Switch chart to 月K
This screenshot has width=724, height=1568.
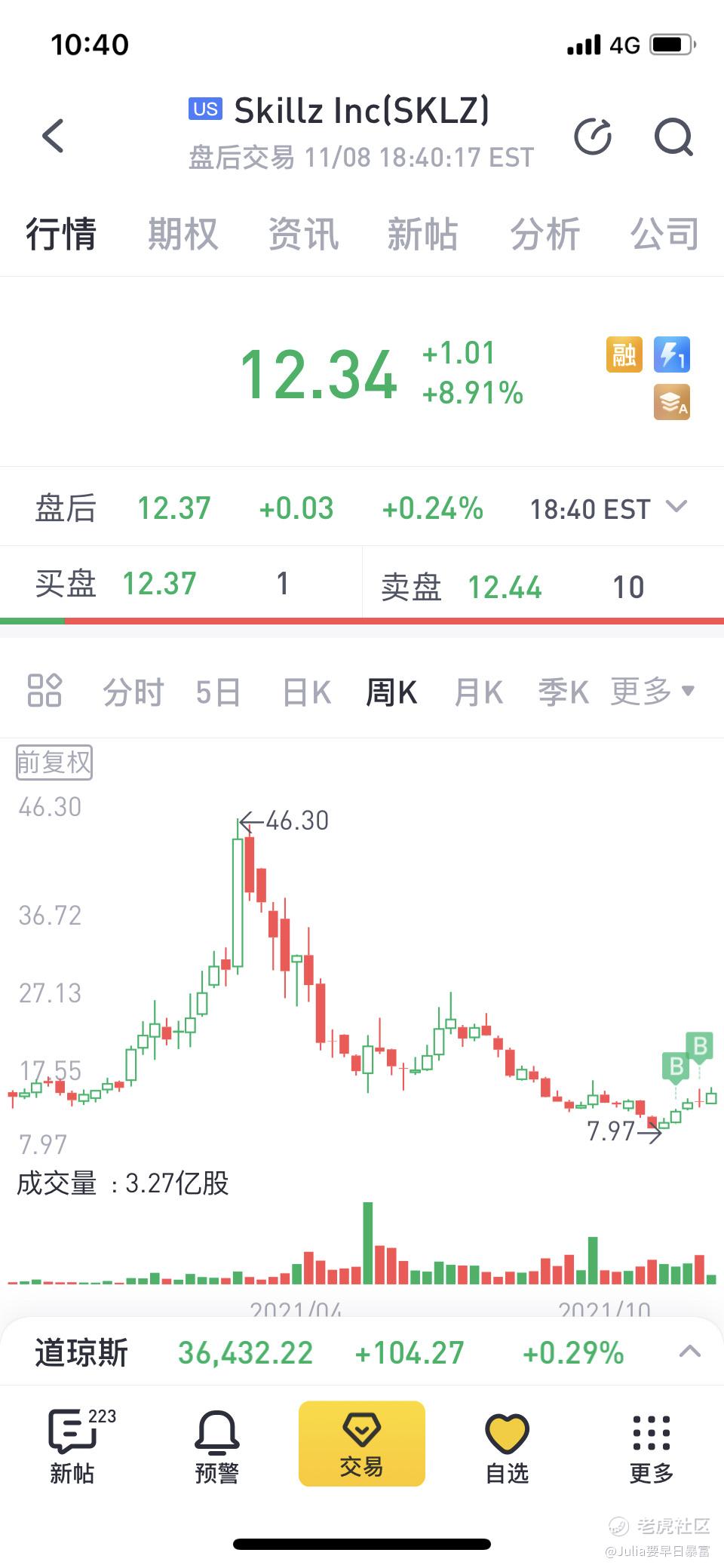[478, 692]
